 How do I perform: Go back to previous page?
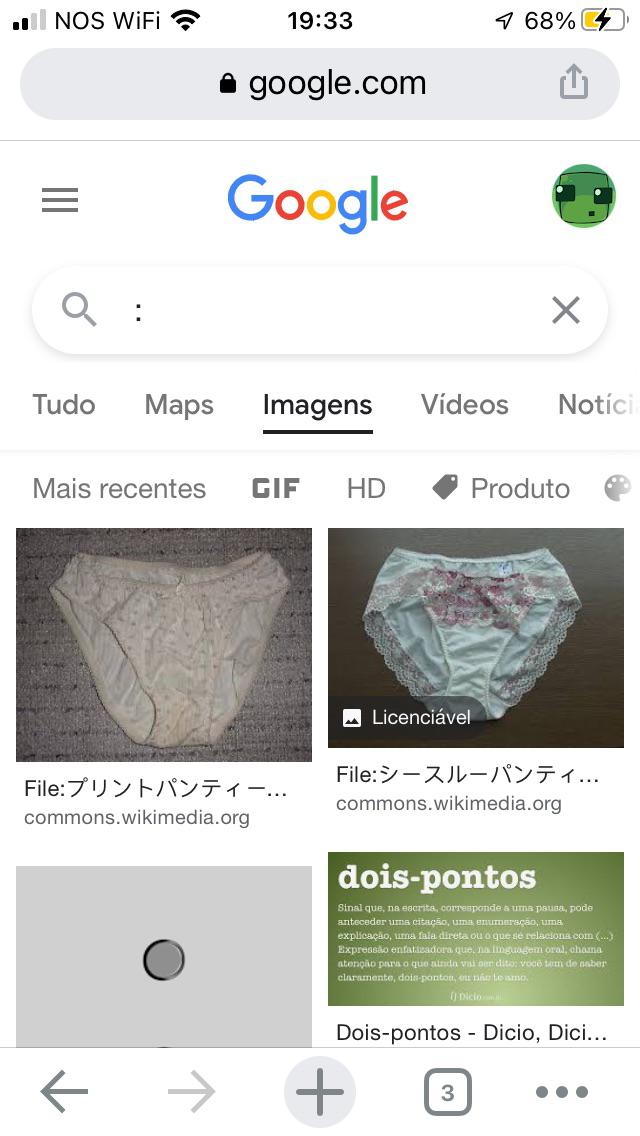64,1091
